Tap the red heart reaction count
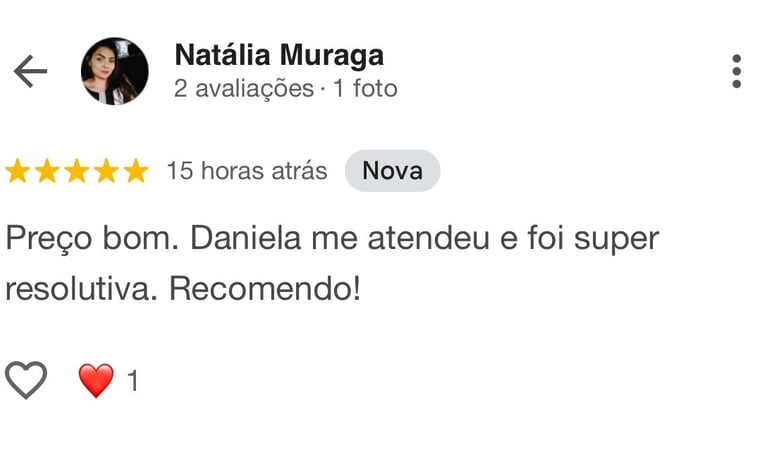 (109, 380)
